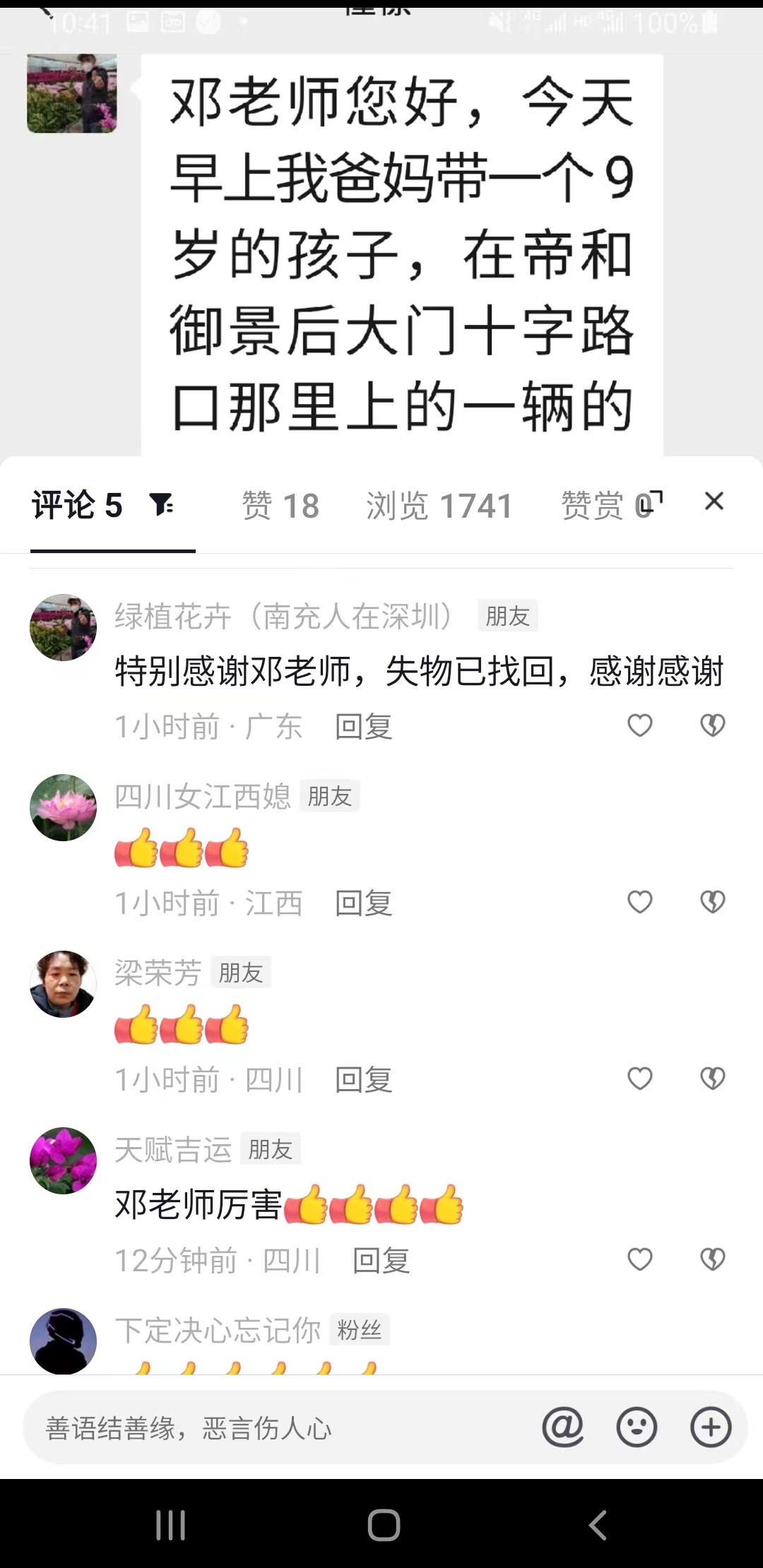Viewport: 763px width, 1568px height.
Task: Go back using the system back button
Action: pos(597,1525)
